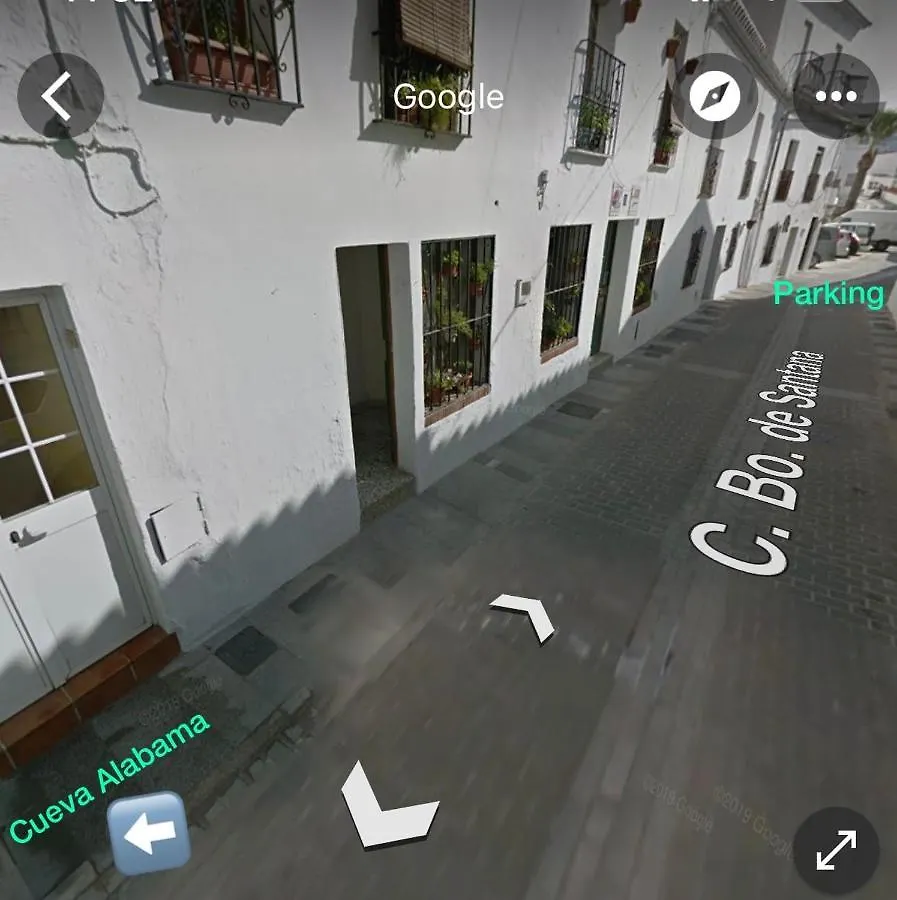The width and height of the screenshot is (897, 900).
Task: Open the three-dot overflow menu
Action: 836,96
